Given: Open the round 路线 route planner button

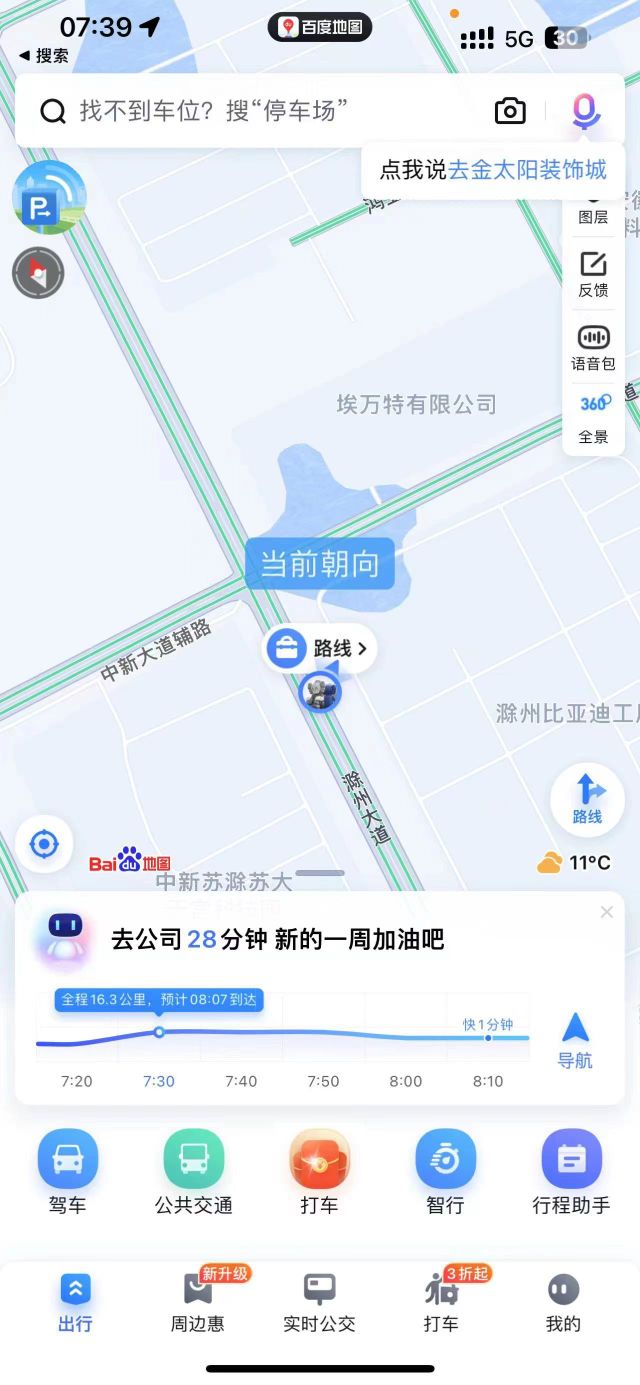Looking at the screenshot, I should pyautogui.click(x=587, y=799).
